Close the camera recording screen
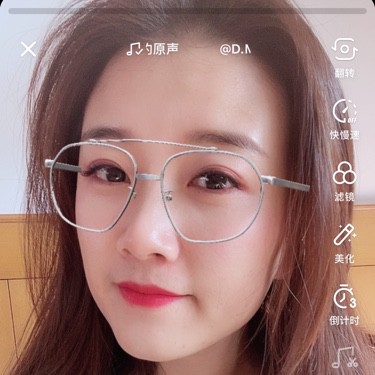The width and height of the screenshot is (375, 375). (28, 49)
